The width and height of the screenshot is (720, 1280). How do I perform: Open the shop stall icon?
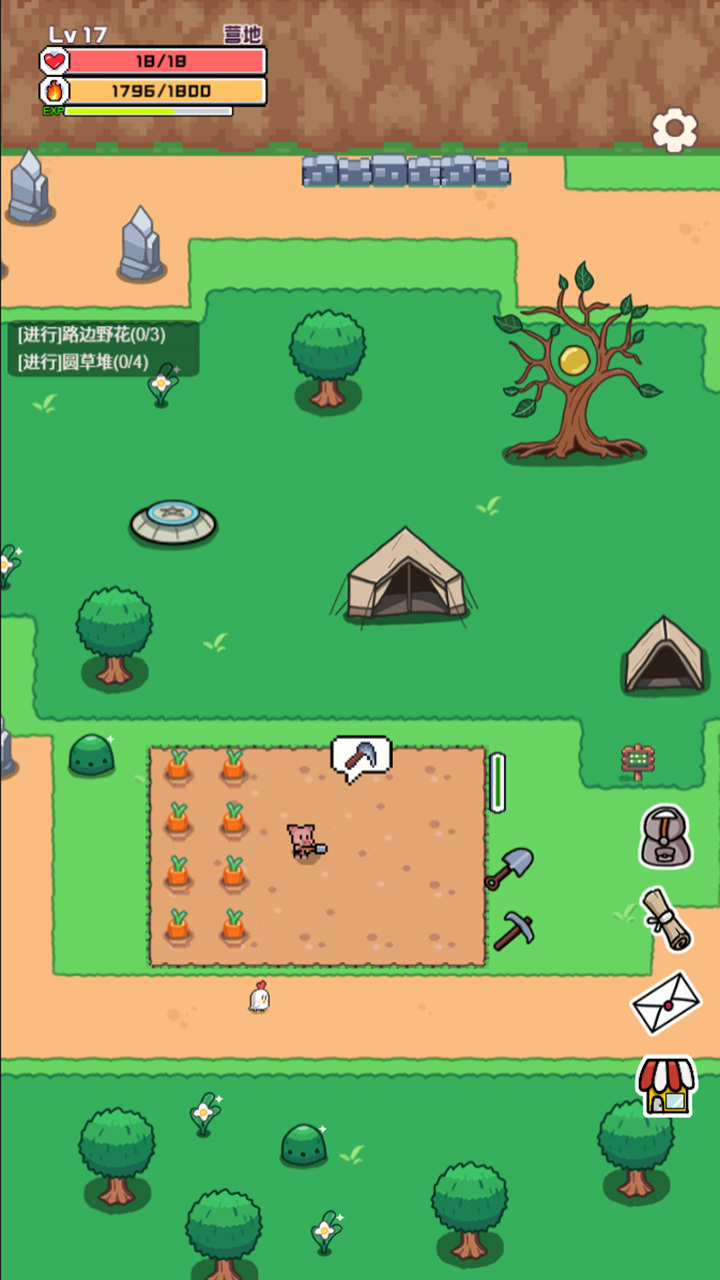(666, 1085)
